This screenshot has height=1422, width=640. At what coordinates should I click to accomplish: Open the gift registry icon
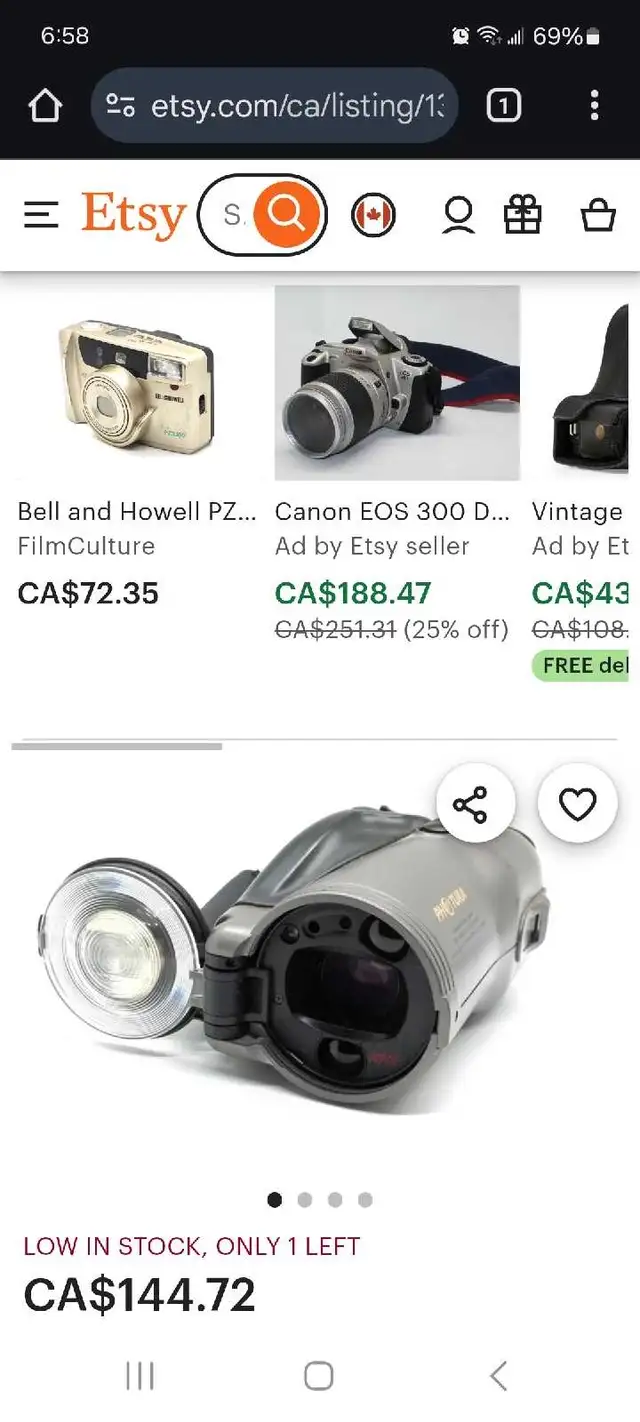pyautogui.click(x=523, y=214)
